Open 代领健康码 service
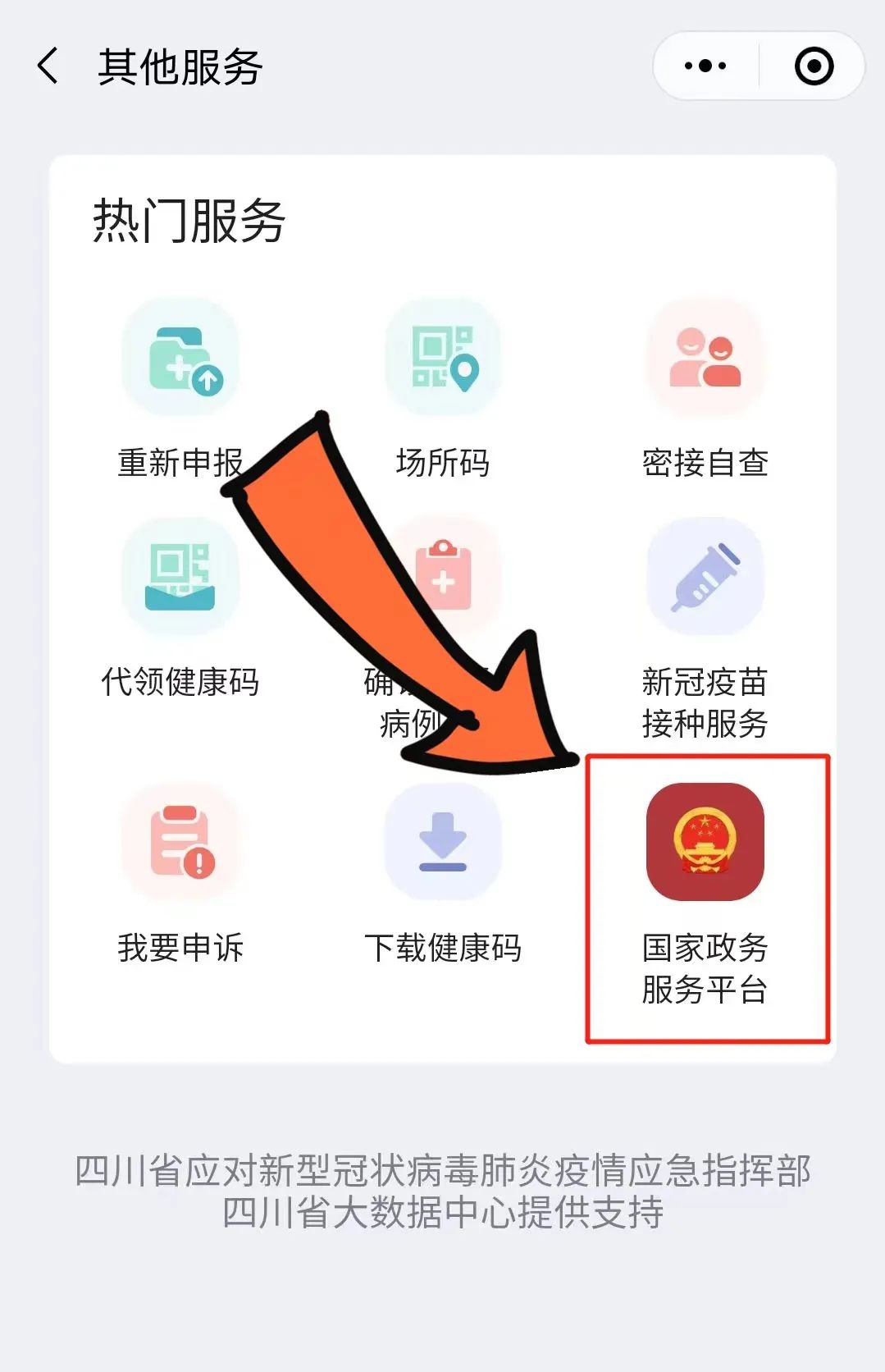This screenshot has width=885, height=1372. click(x=180, y=577)
